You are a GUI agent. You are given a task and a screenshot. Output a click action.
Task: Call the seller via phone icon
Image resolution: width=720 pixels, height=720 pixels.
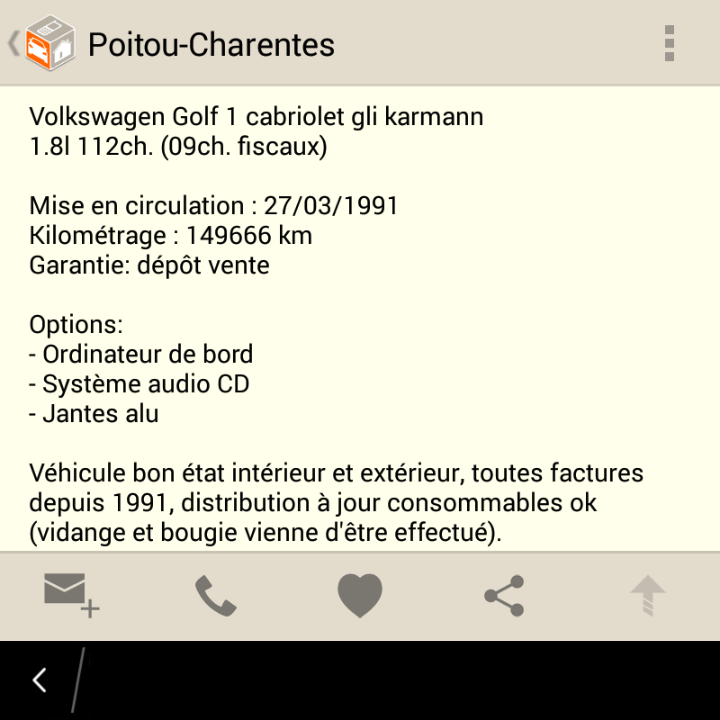(215, 596)
